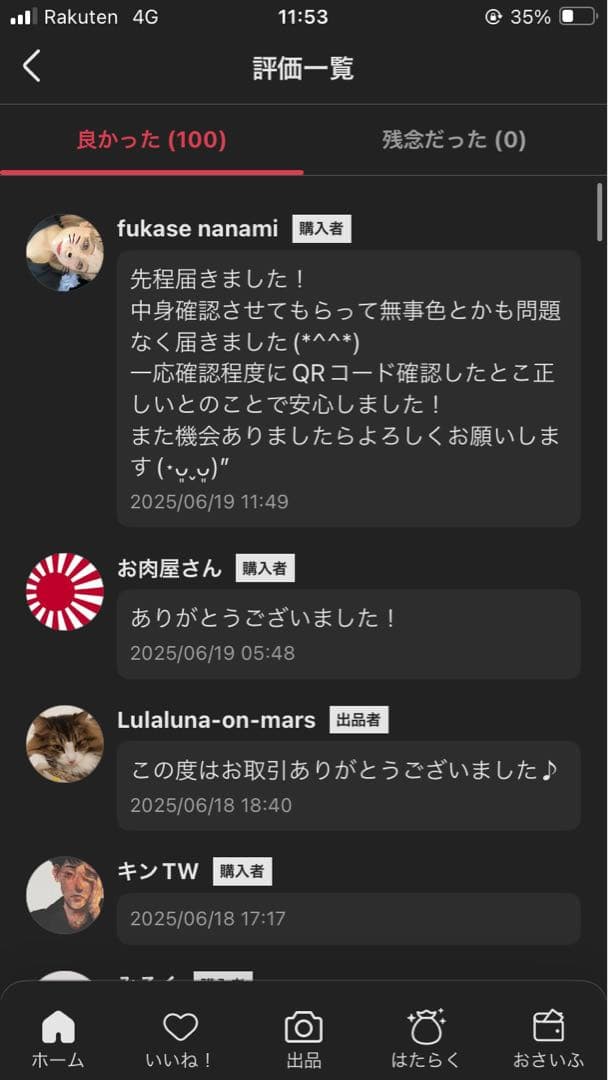Switch to the はたらく tab
The image size is (608, 1080).
(x=426, y=1039)
